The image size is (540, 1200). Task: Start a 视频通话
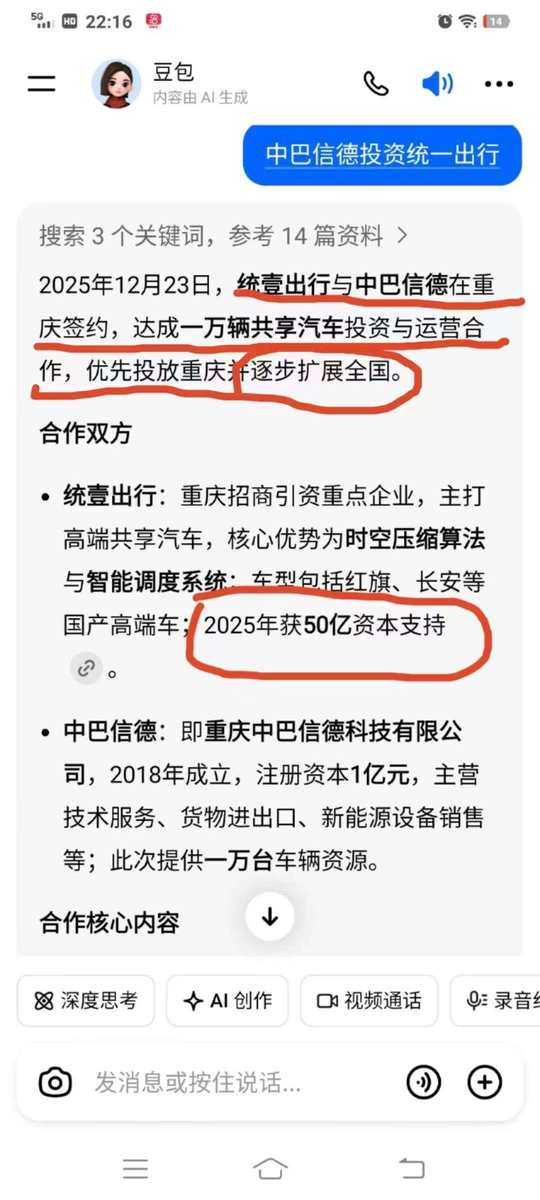coord(369,1000)
